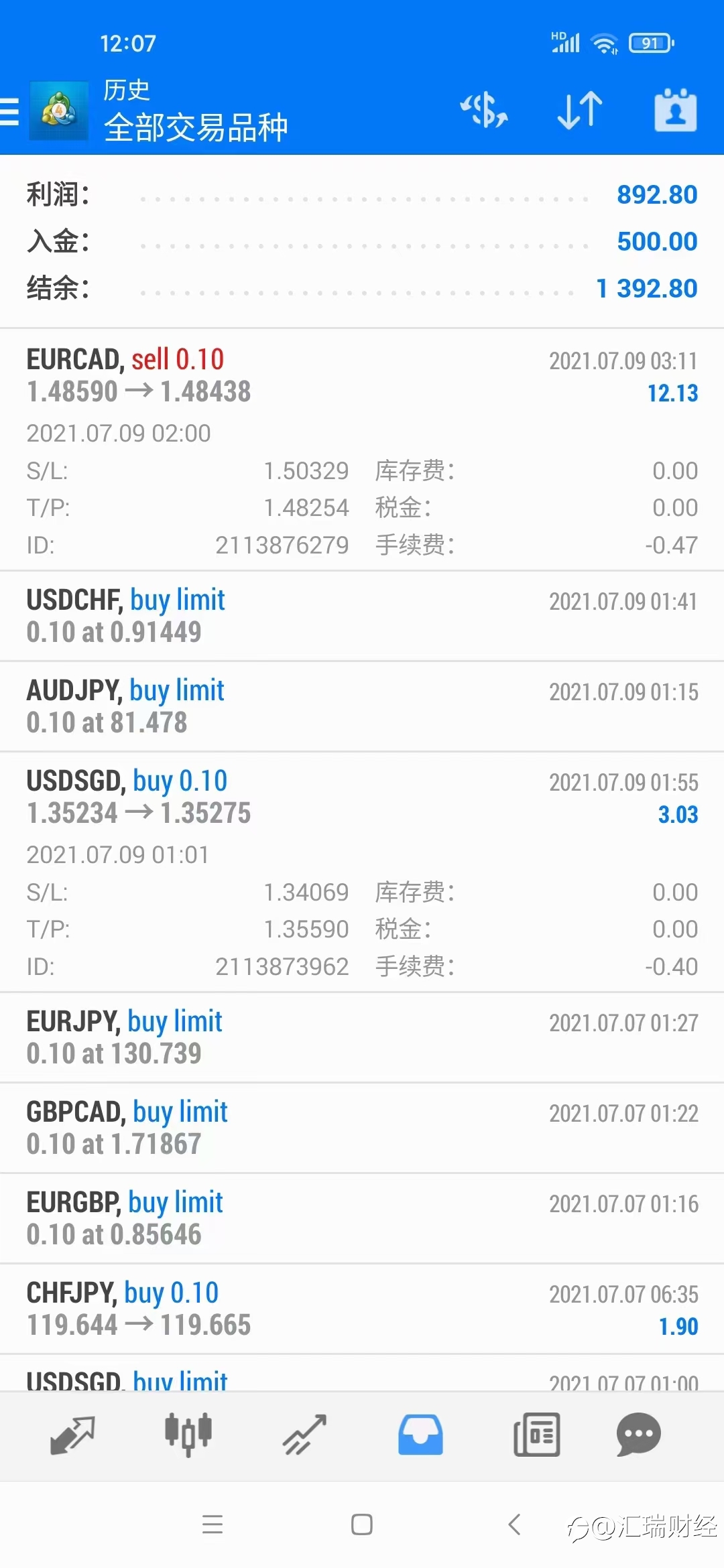Collapse the EURCAD sell 0.10 trade
Viewport: 724px width, 1568px height.
[362, 450]
